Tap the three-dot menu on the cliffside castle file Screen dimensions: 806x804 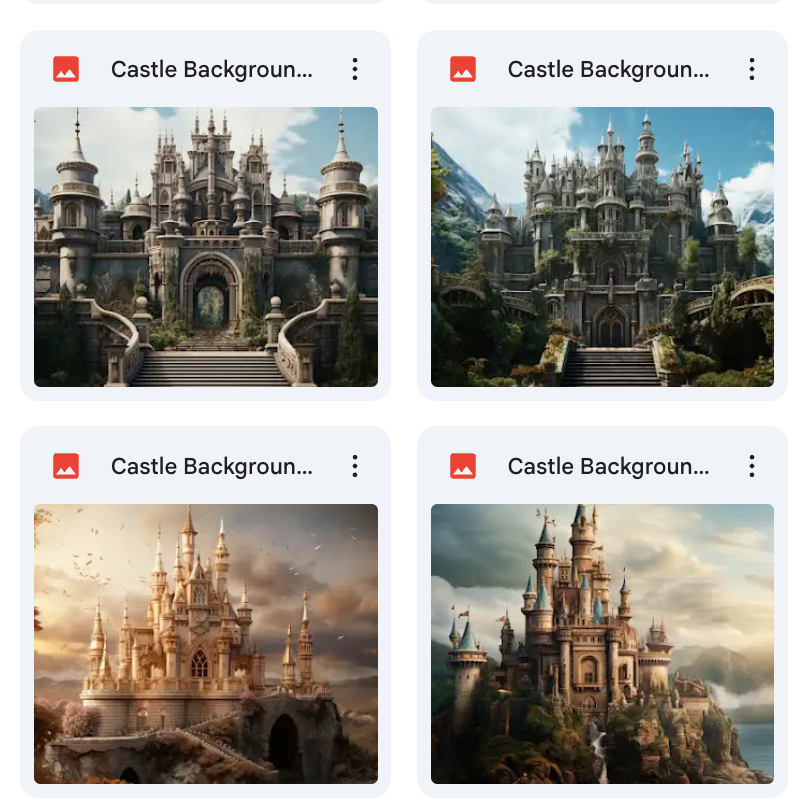pos(751,466)
